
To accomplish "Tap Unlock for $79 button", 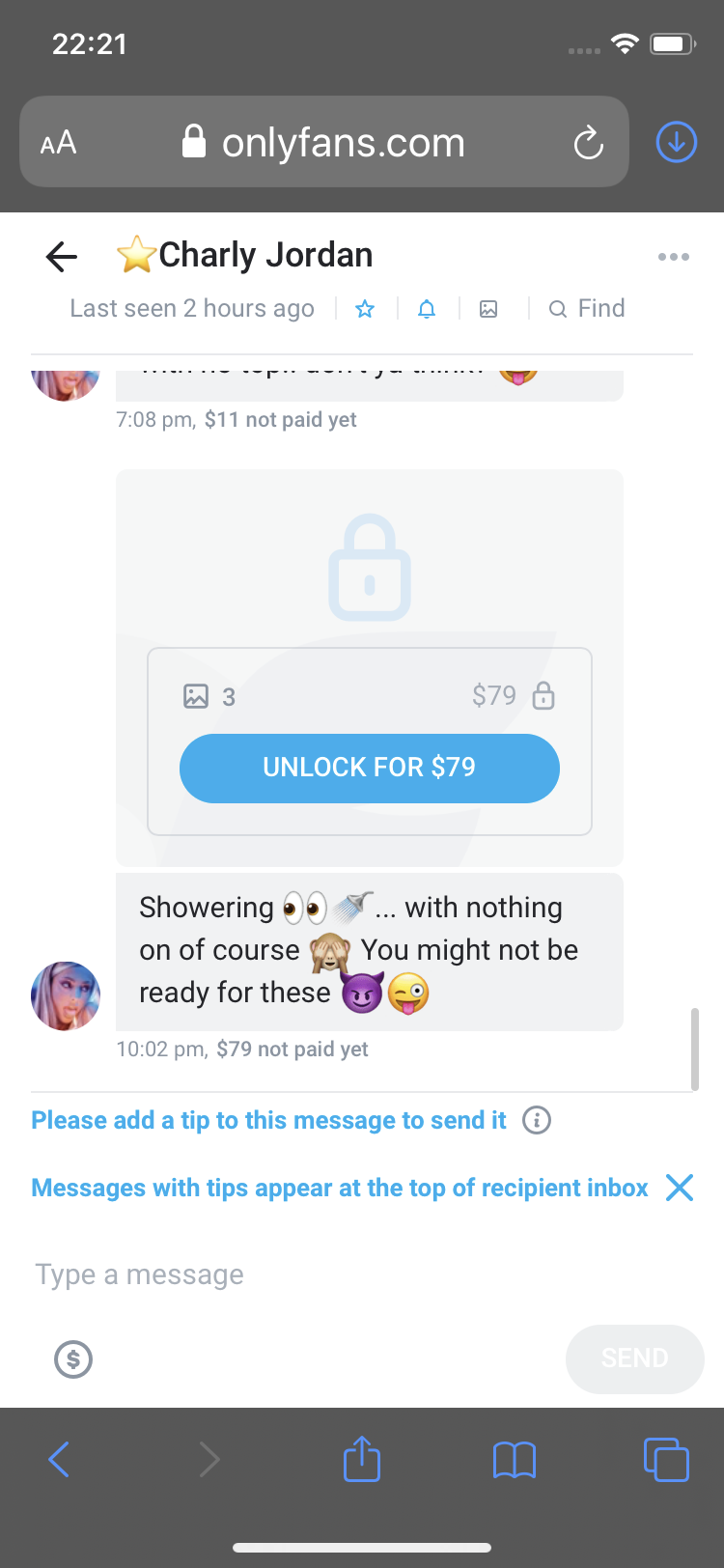I will (x=369, y=769).
